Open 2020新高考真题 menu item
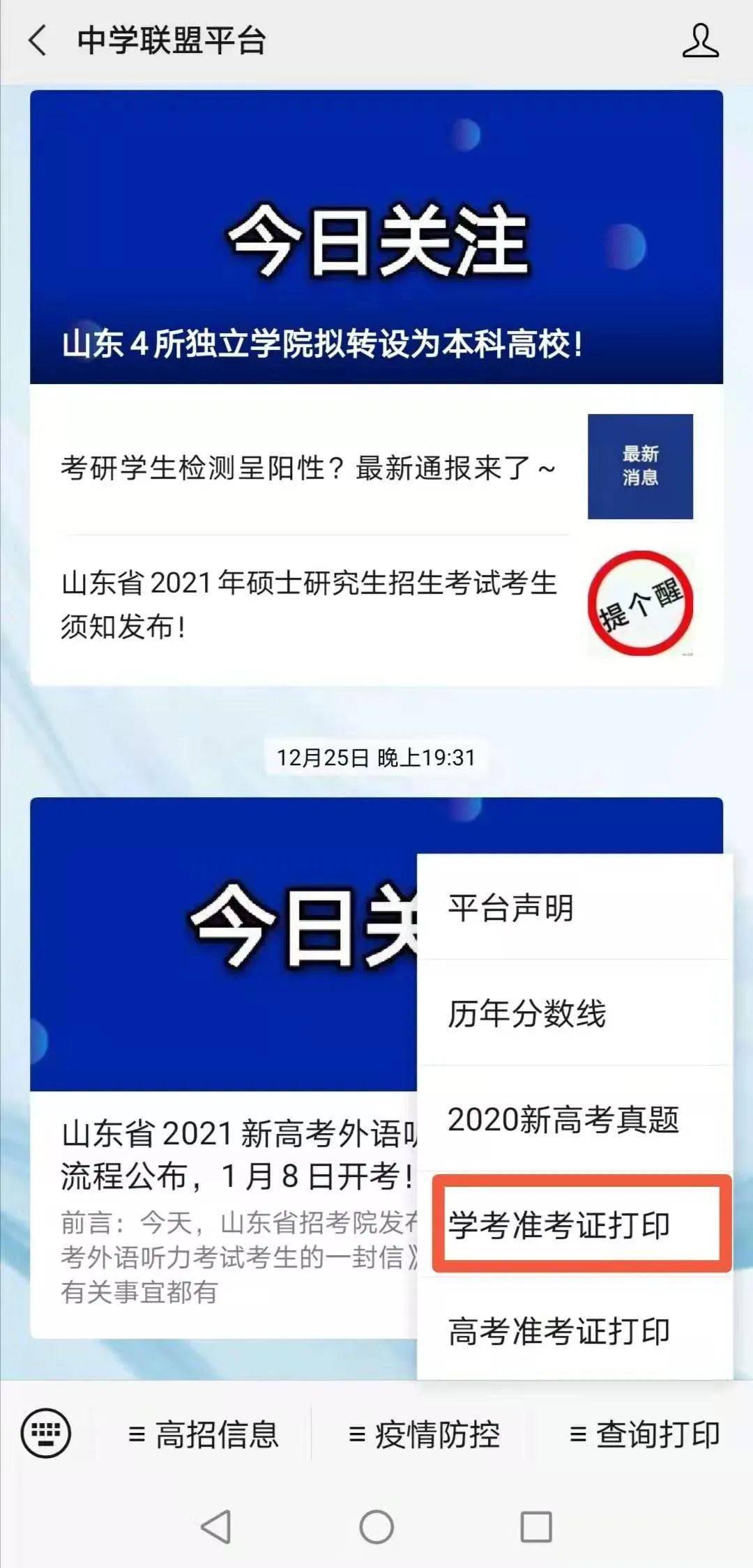Screen dimensions: 753x1568 click(575, 1119)
